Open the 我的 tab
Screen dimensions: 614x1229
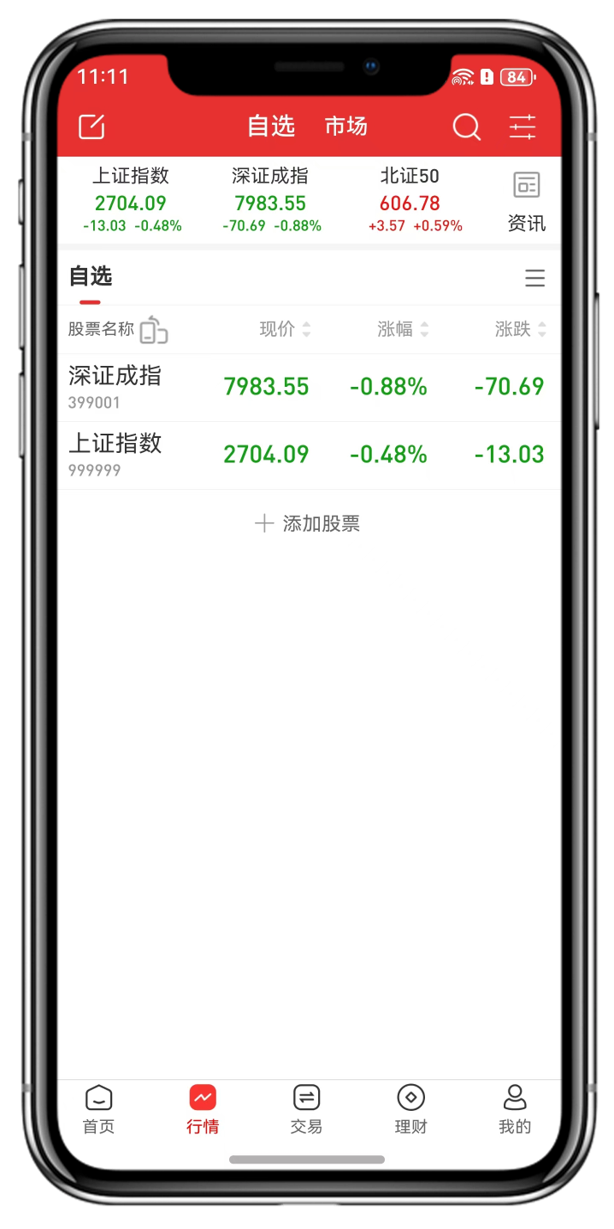[x=515, y=1110]
